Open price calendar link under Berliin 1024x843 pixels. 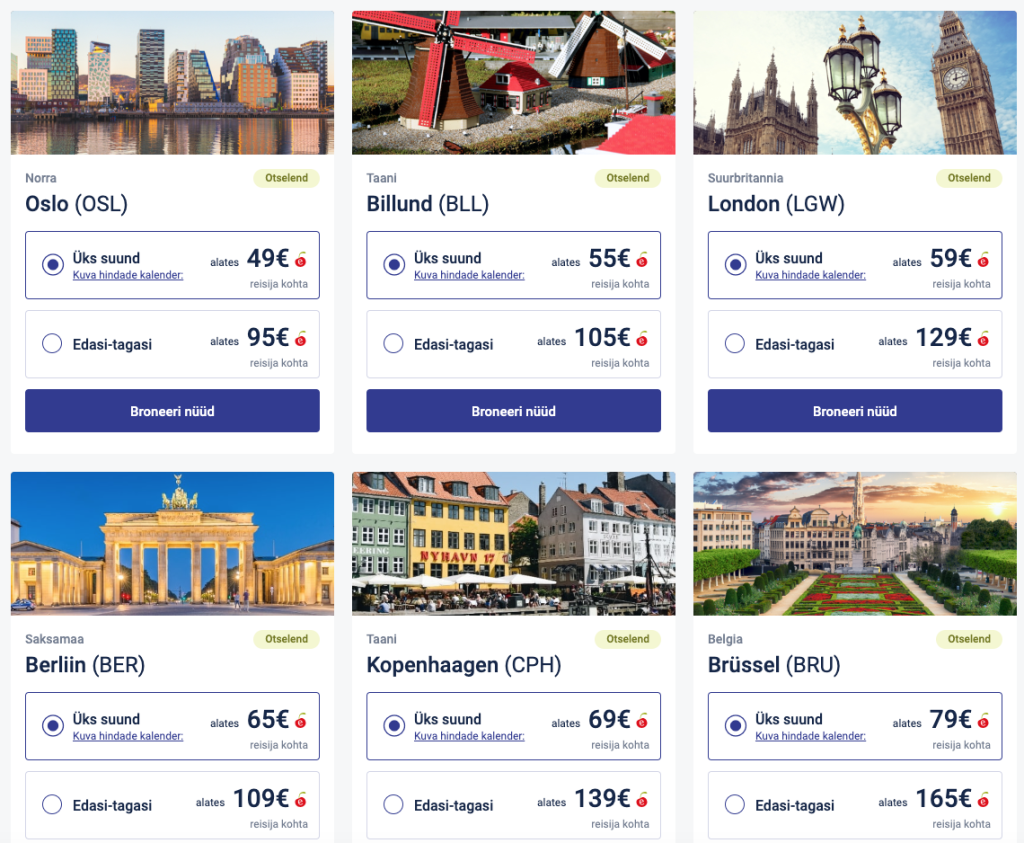tap(128, 736)
